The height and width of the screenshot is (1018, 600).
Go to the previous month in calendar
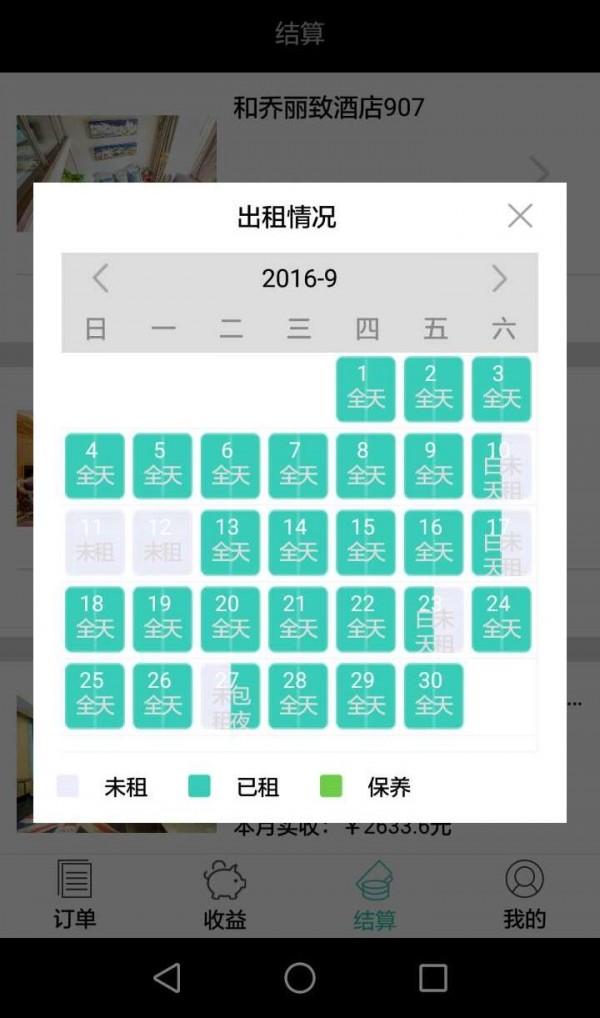click(100, 278)
